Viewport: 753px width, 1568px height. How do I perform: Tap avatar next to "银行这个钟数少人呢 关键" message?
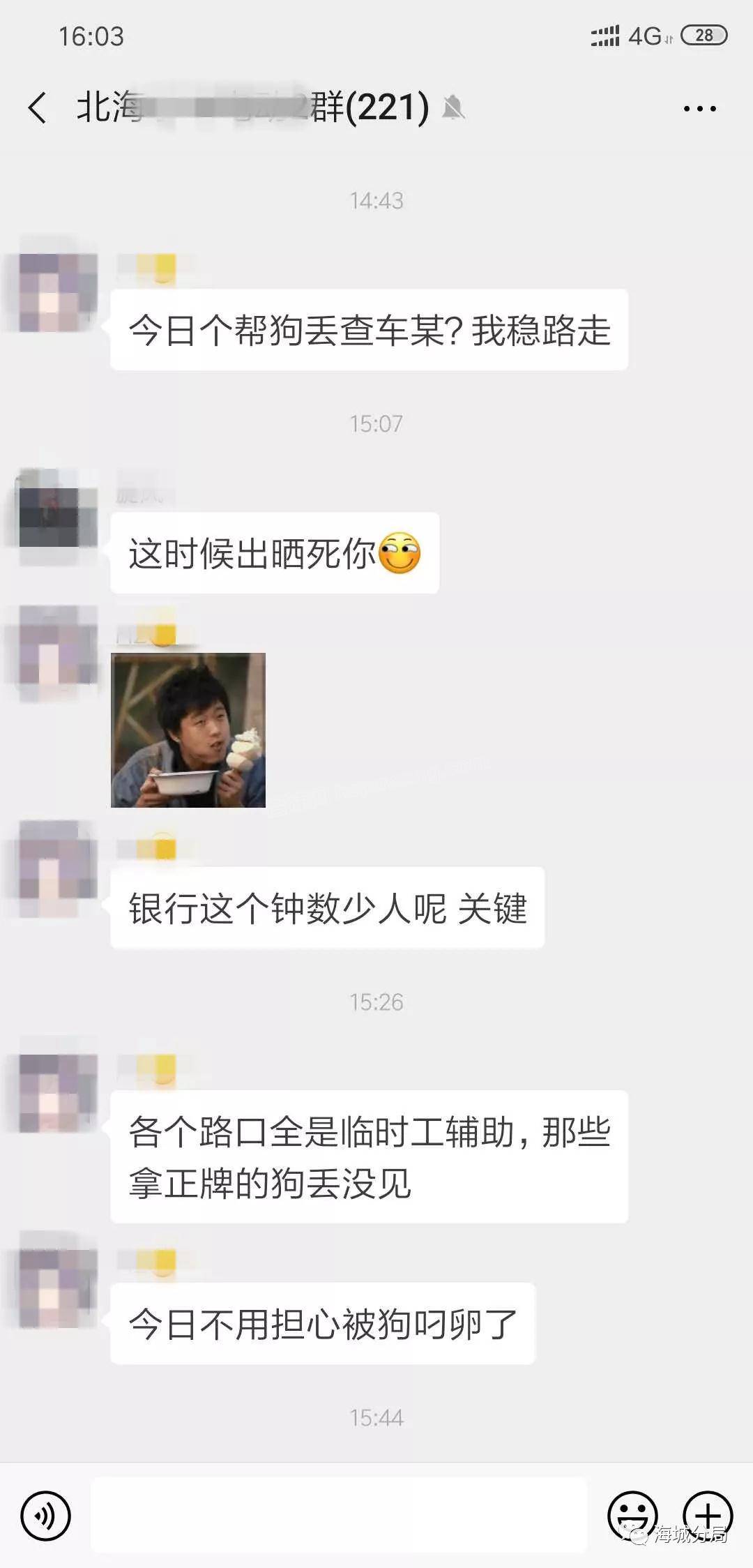pyautogui.click(x=49, y=869)
